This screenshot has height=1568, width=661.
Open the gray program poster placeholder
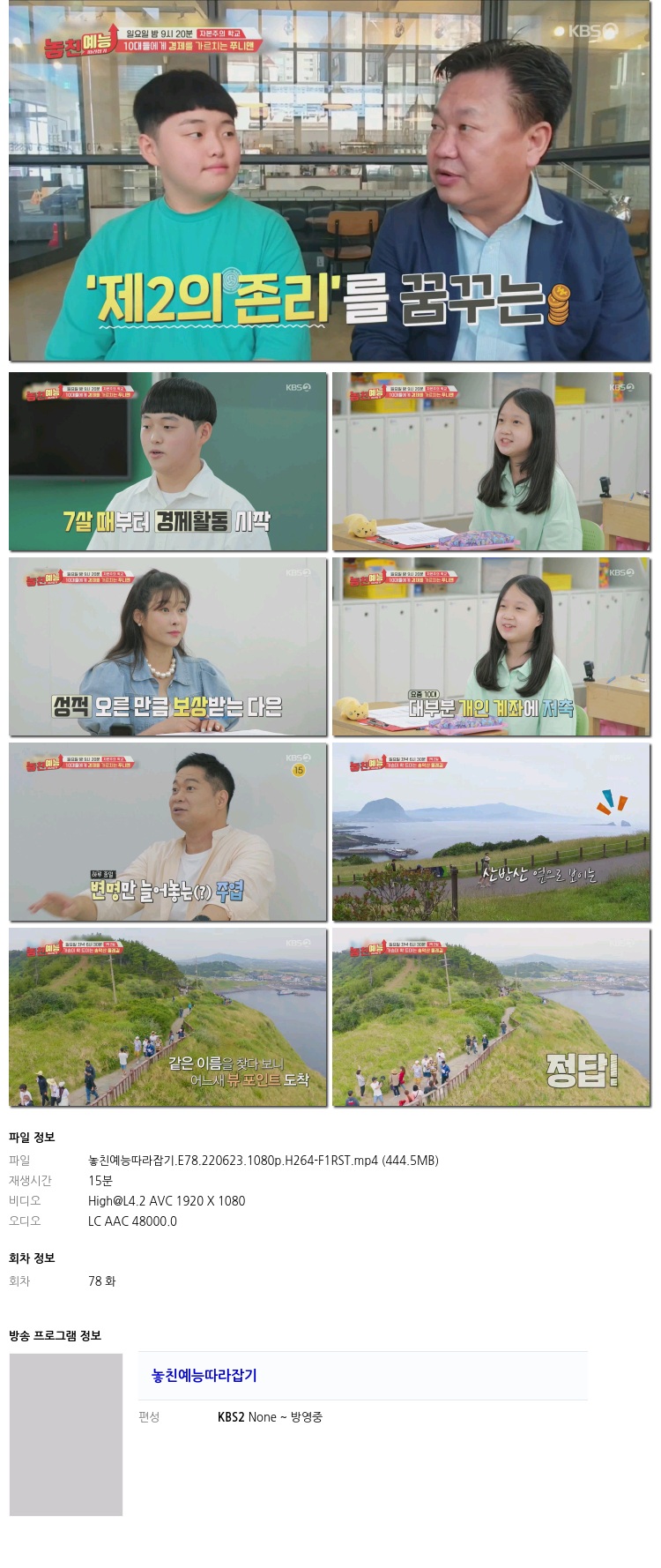coord(66,1434)
